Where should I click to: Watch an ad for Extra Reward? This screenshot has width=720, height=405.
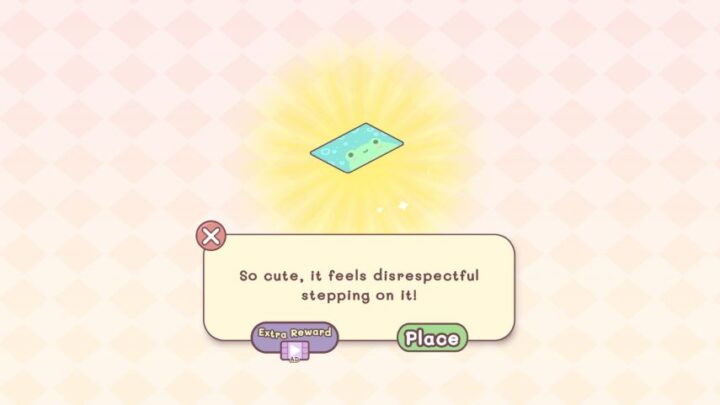click(295, 338)
